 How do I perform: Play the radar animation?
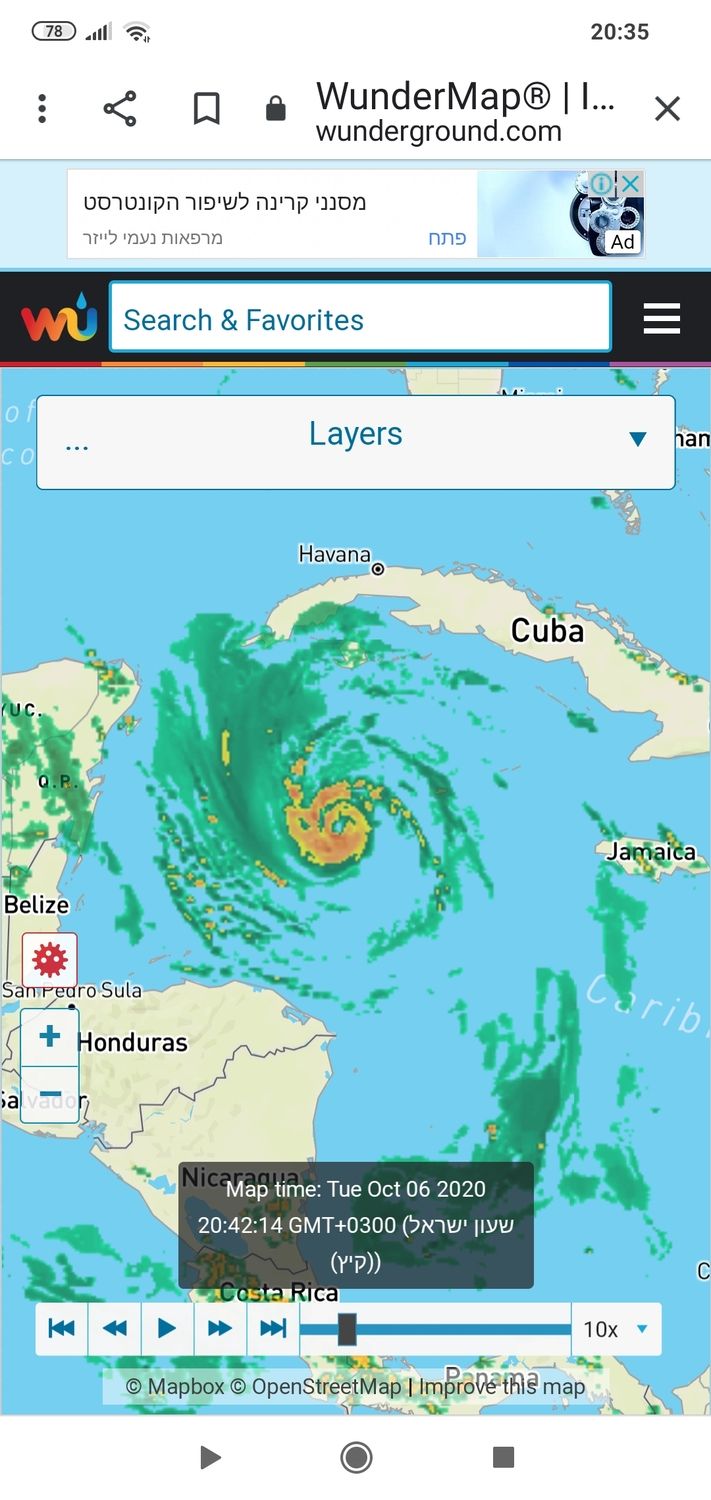pos(167,1328)
